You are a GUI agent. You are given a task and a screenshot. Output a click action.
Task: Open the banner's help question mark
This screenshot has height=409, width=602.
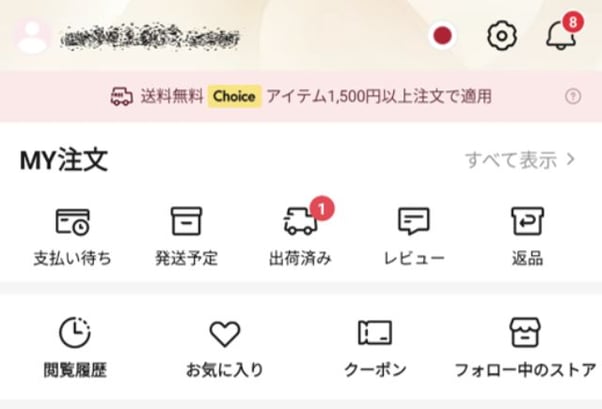pos(573,97)
